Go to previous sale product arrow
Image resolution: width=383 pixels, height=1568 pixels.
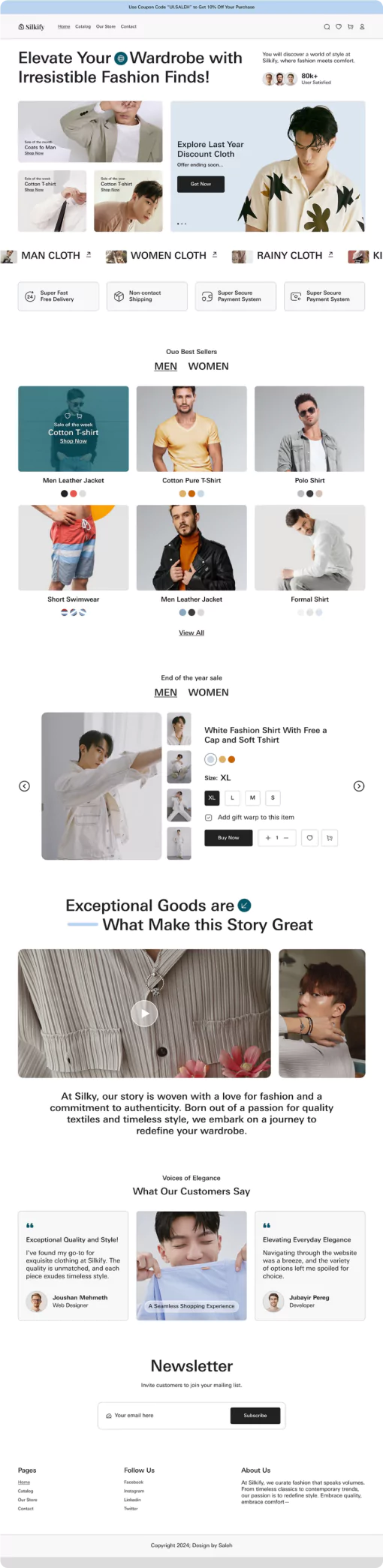(x=24, y=786)
